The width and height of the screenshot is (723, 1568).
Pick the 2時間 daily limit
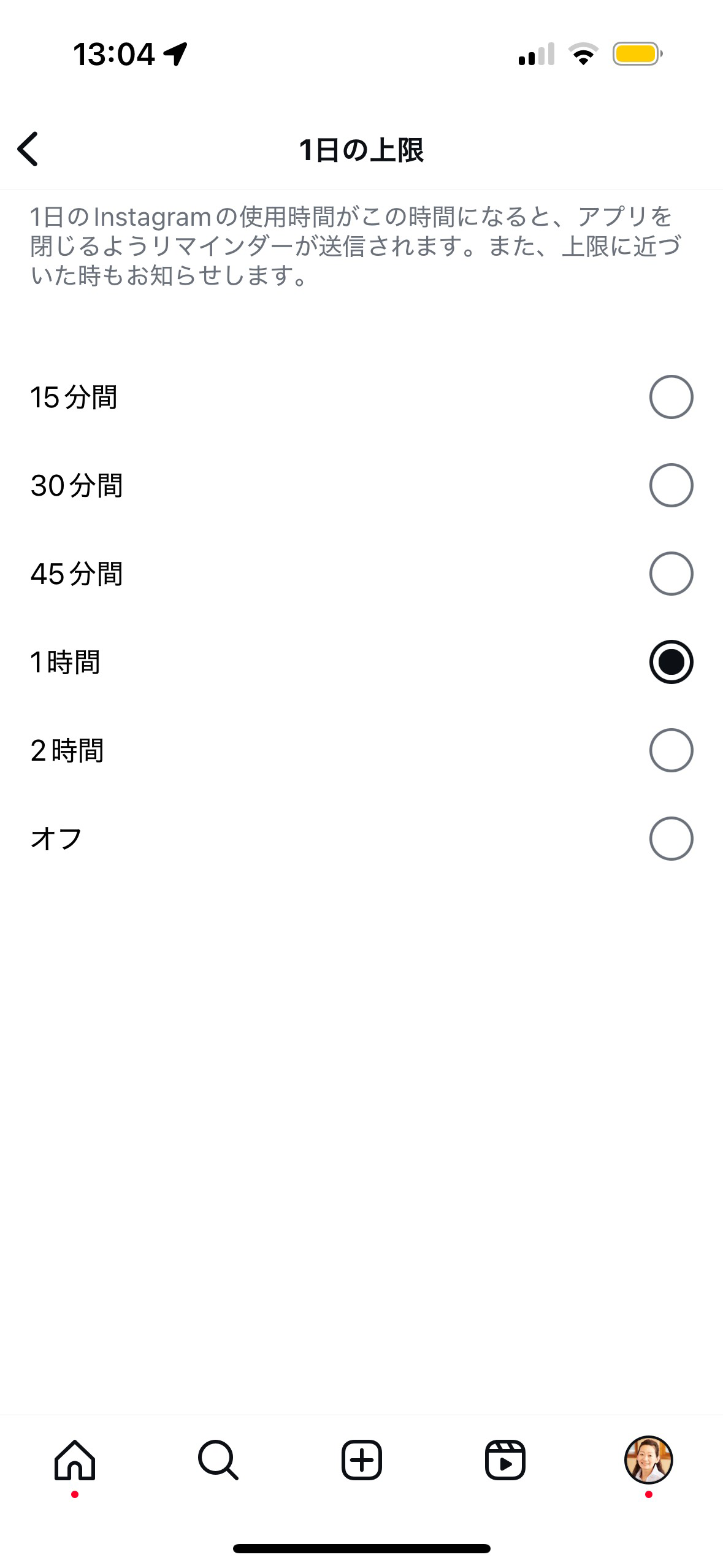pyautogui.click(x=671, y=750)
